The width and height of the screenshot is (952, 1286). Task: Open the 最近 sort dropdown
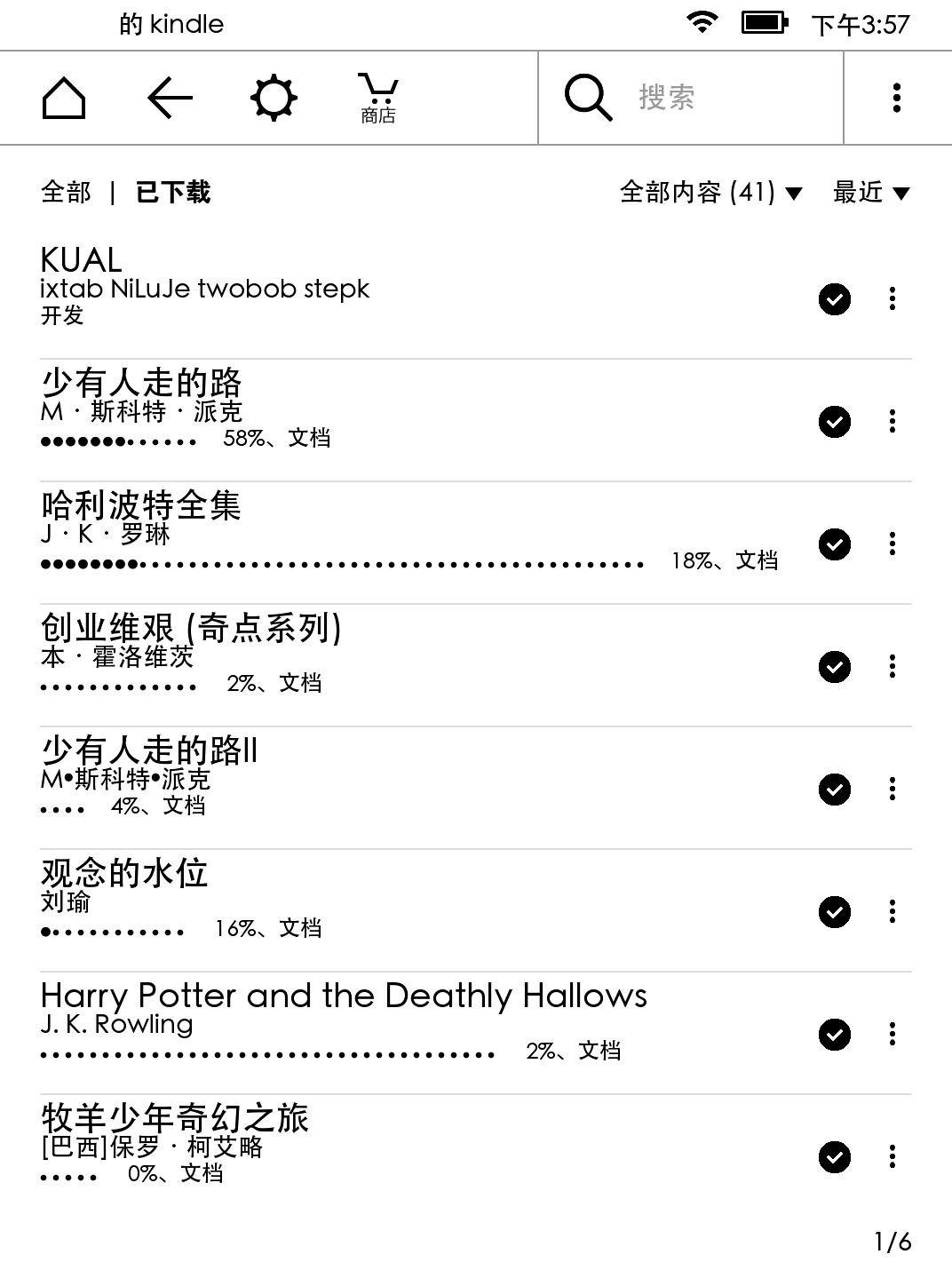(871, 192)
